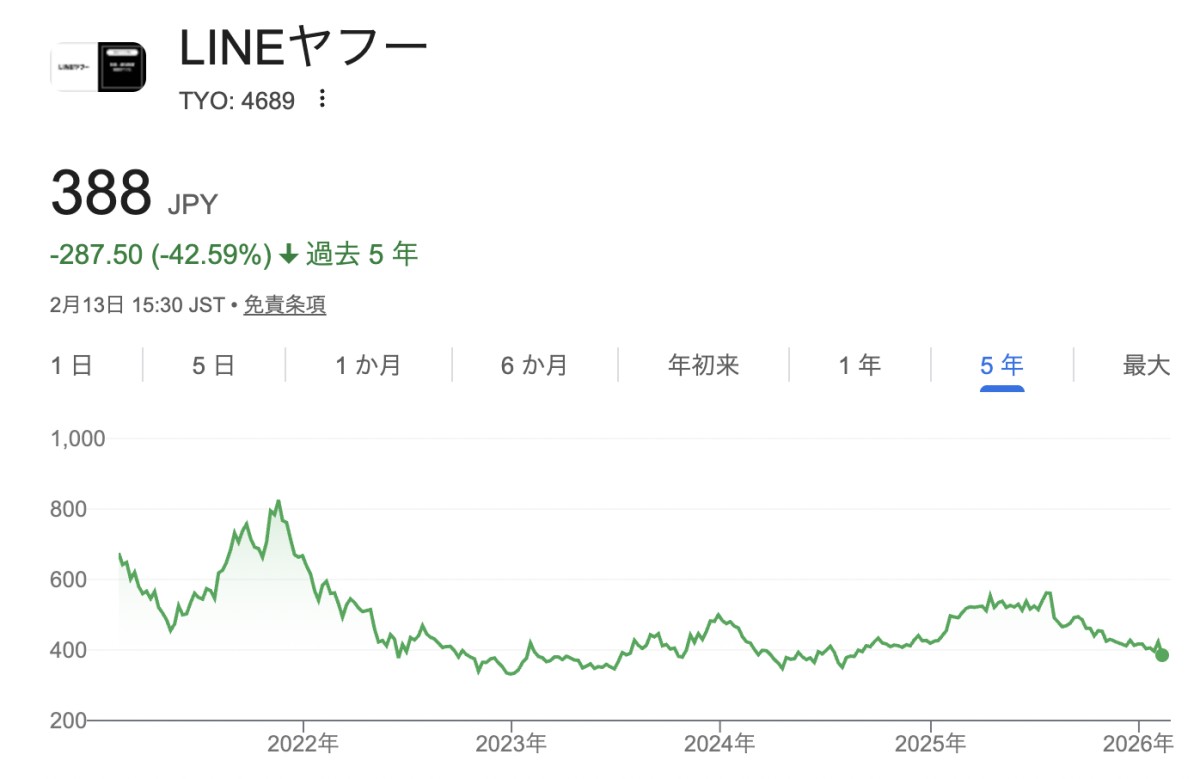Open the overflow menu beside TYO: 4689
Screen dimensions: 1200x779
(322, 99)
